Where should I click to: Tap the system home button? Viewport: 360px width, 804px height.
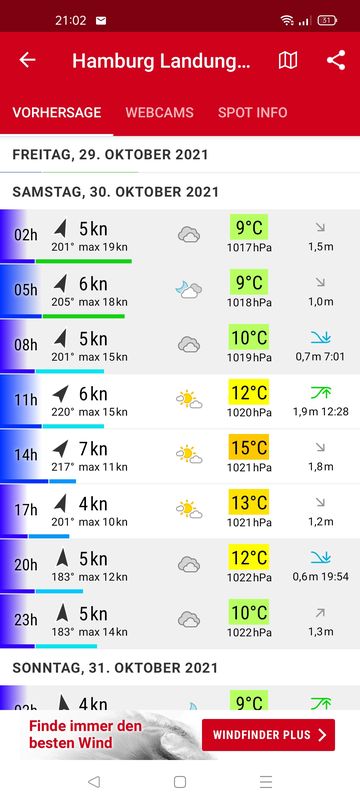coord(179,781)
